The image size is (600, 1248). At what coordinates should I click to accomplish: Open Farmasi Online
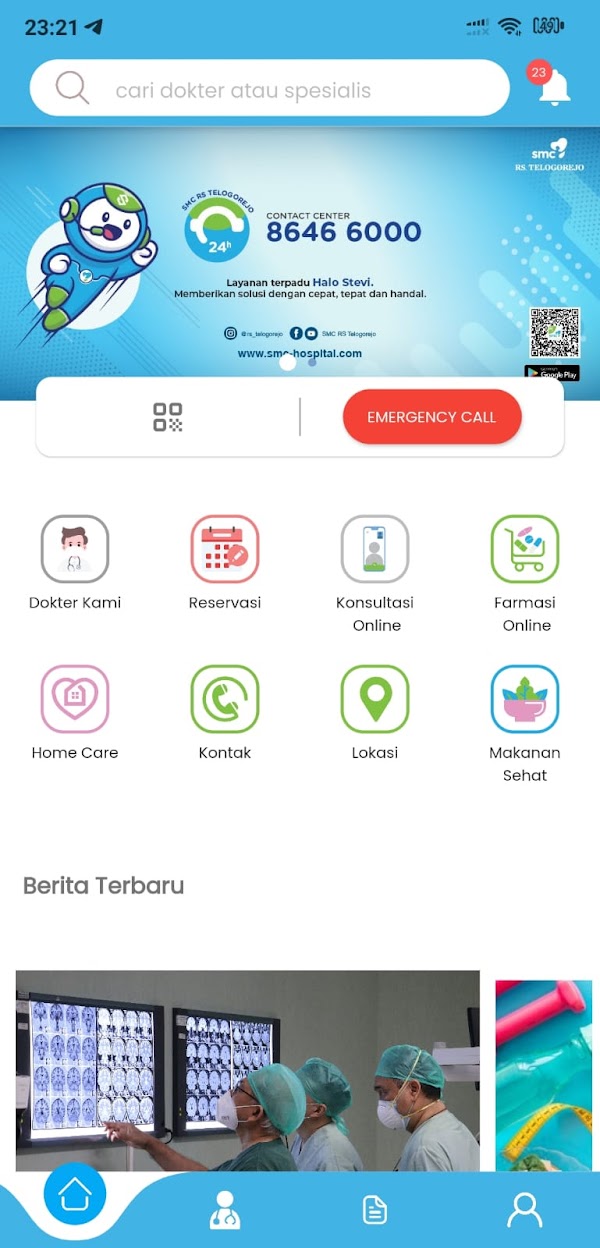click(x=525, y=549)
